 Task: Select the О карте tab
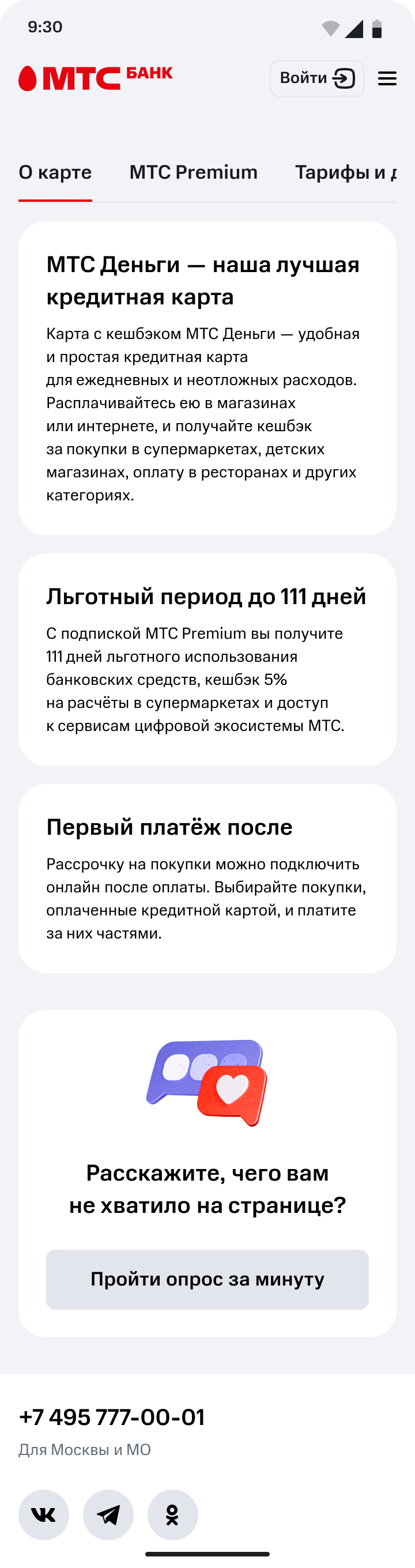click(55, 172)
